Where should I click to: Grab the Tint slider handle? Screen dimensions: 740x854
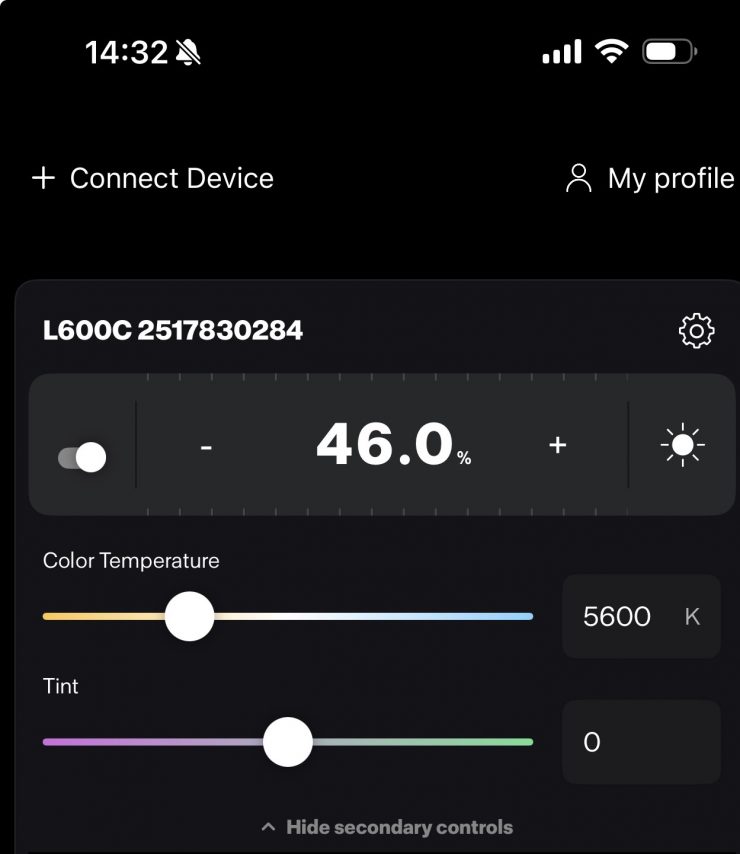click(x=288, y=742)
